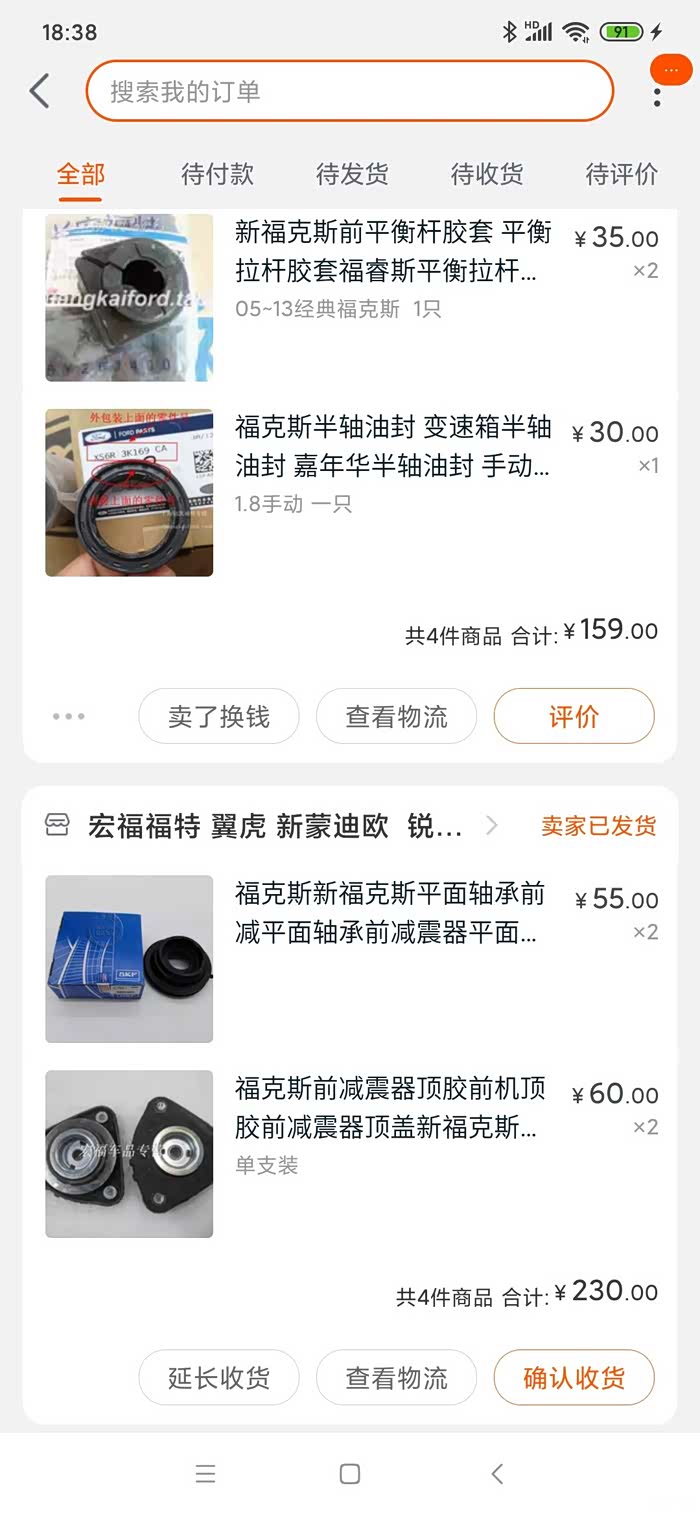Tap the 延长收货 button

(219, 1378)
